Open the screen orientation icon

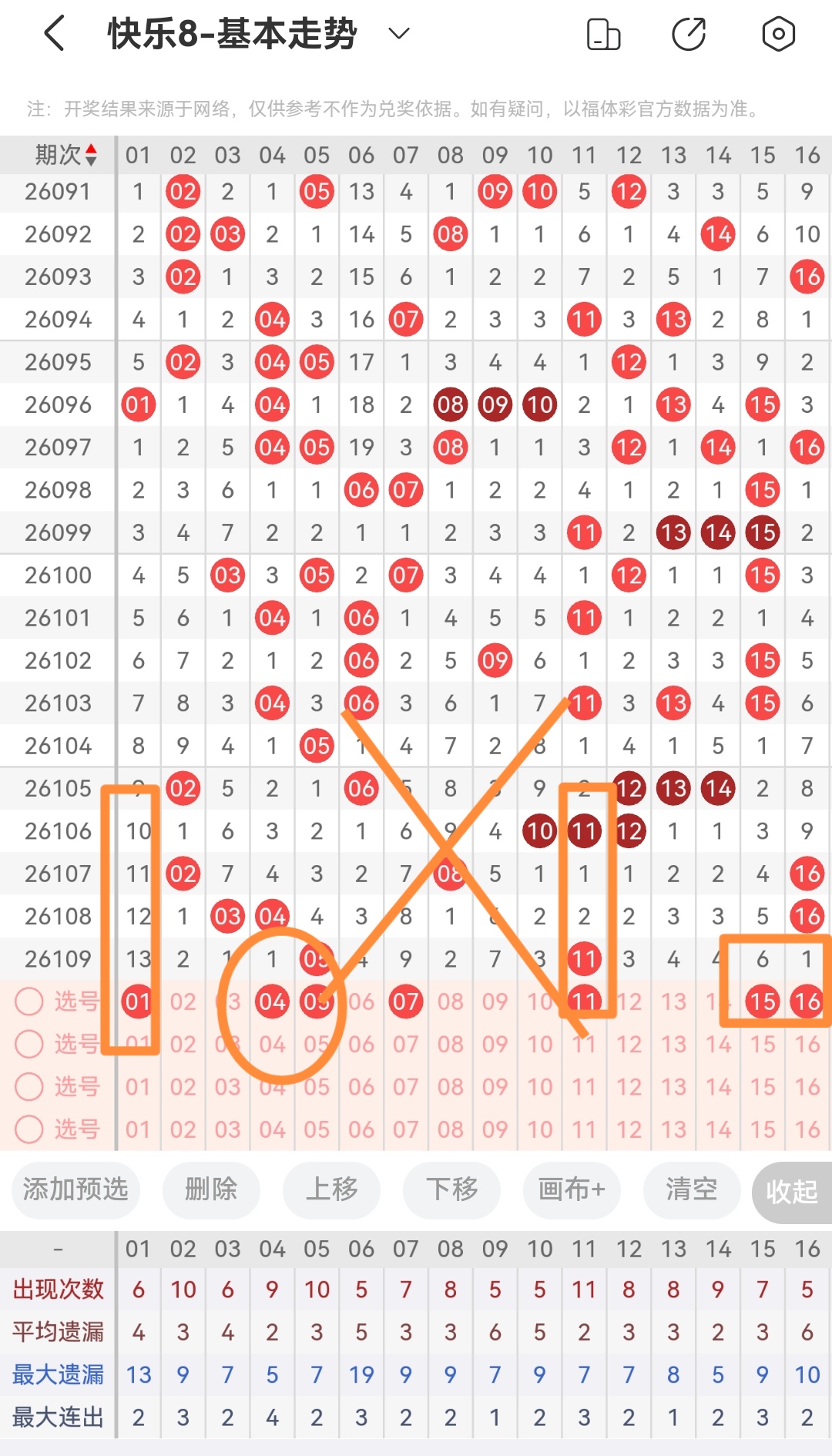(x=603, y=34)
